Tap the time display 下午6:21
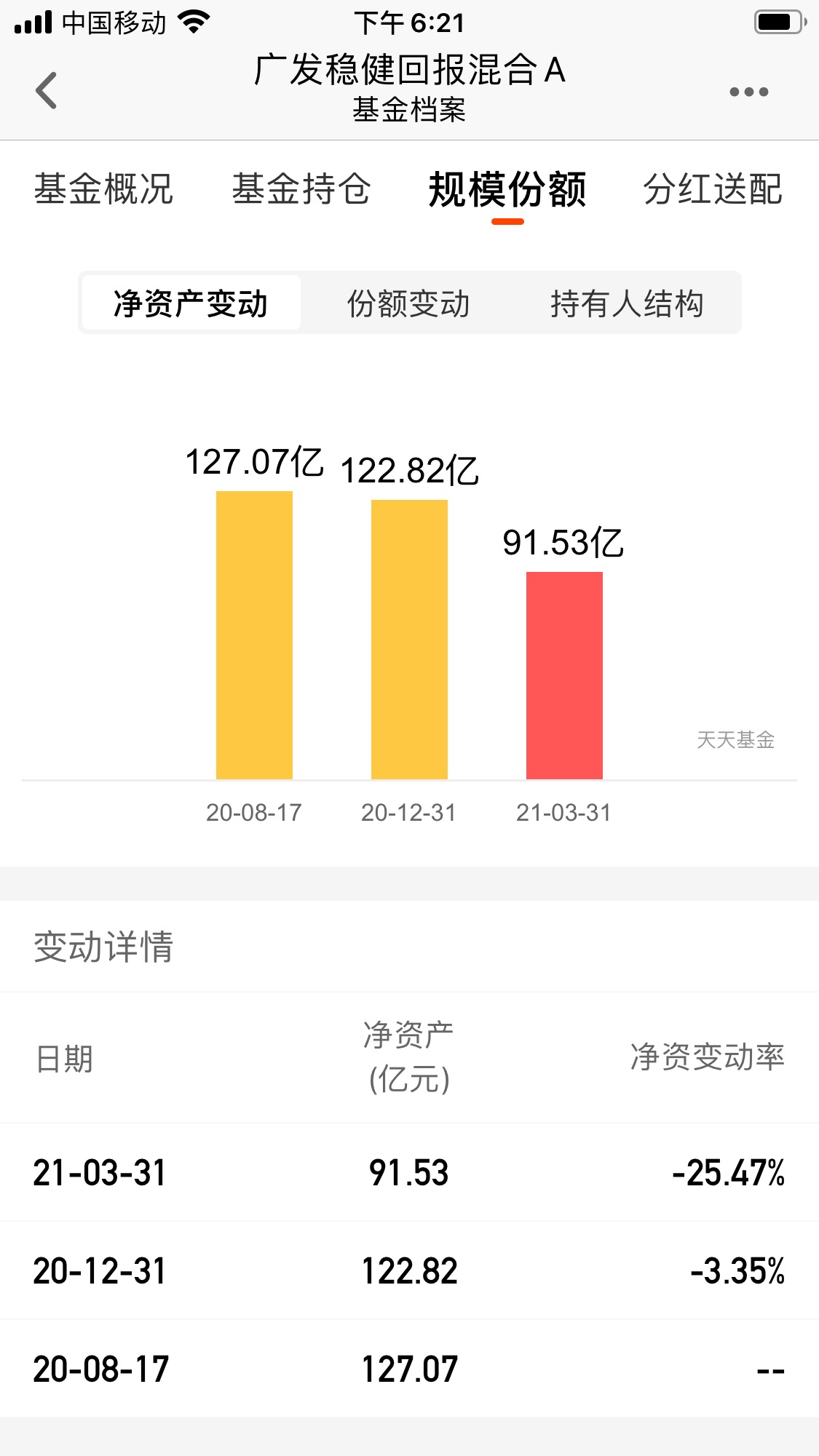This screenshot has width=819, height=1456. (409, 23)
